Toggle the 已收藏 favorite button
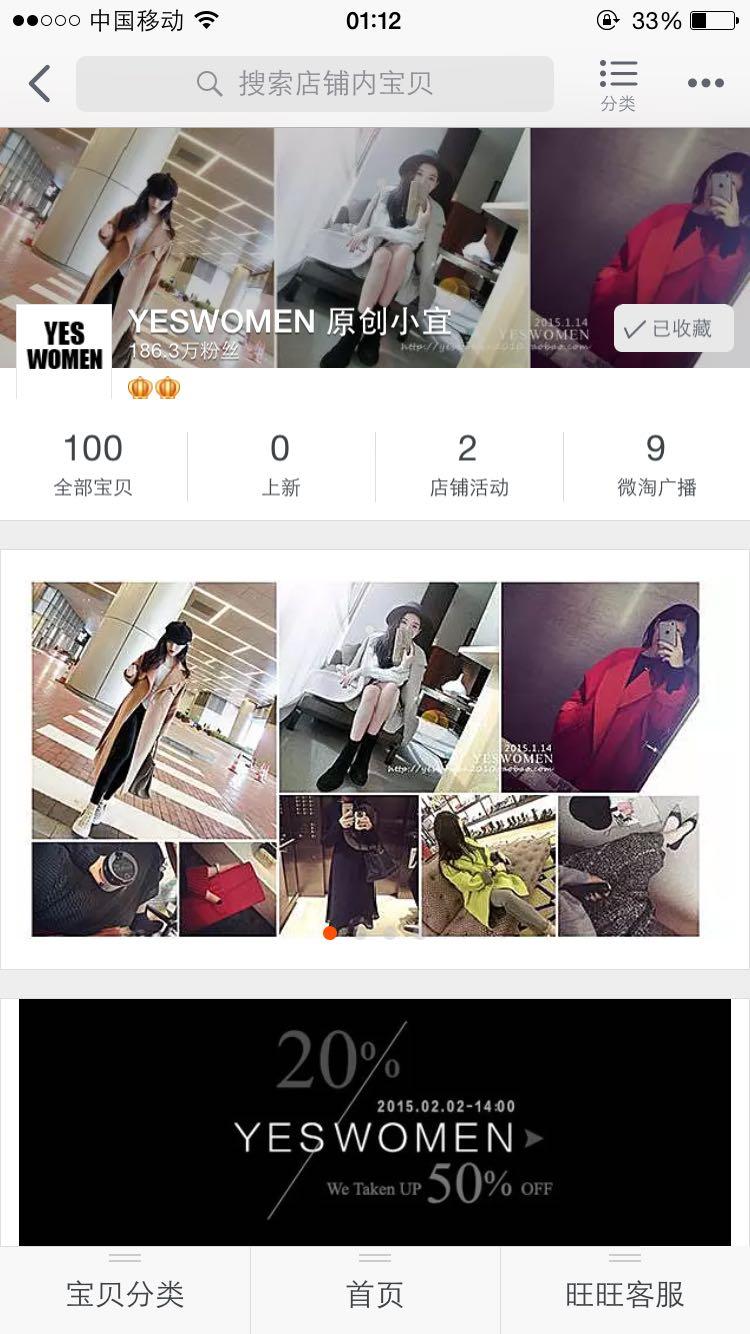Screen dimensions: 750x1334 [x=674, y=329]
